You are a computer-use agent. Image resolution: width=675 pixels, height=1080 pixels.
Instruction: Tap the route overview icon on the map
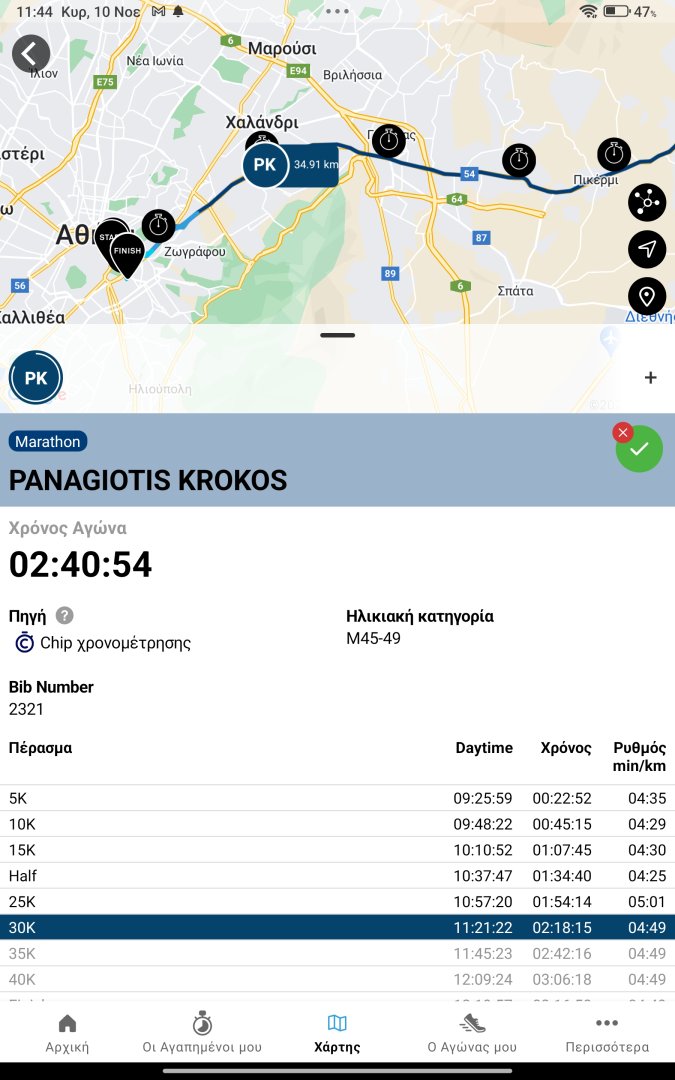[x=647, y=202]
